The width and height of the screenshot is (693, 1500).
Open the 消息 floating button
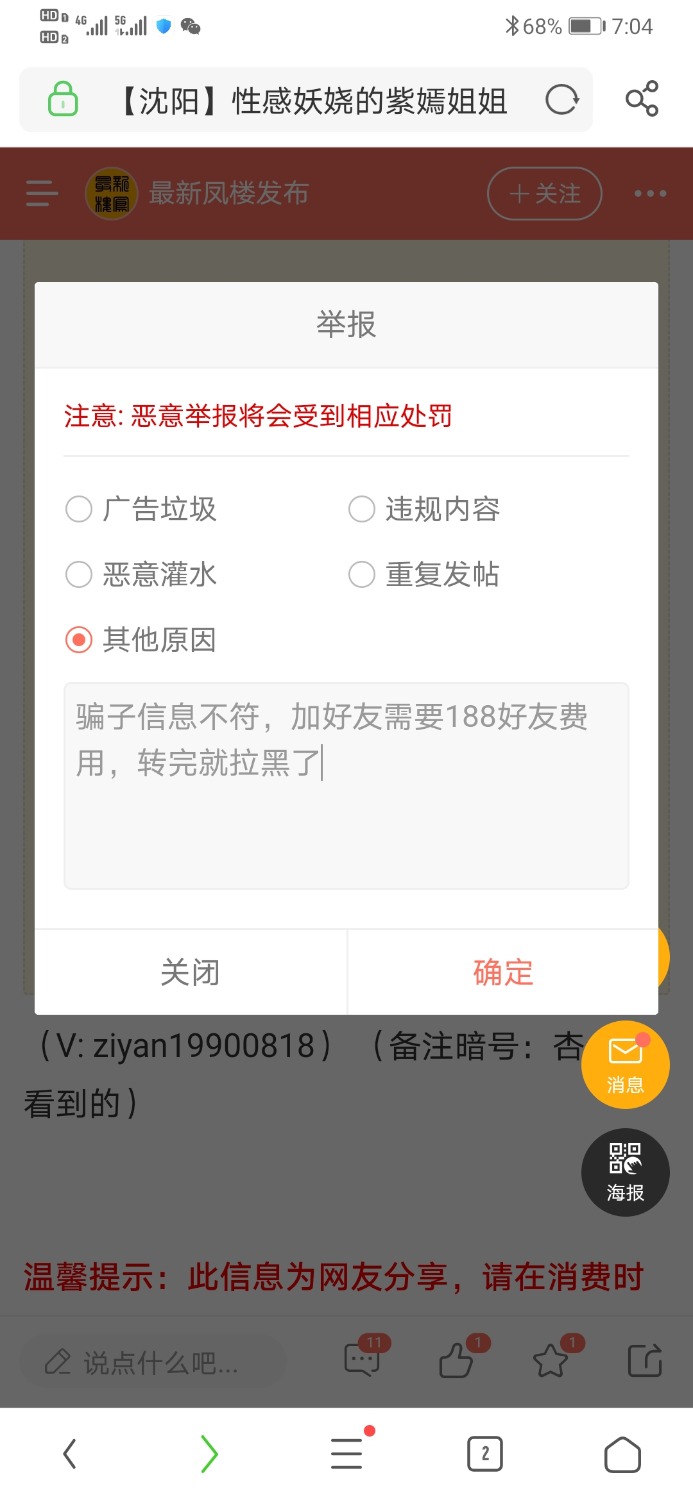point(625,1064)
